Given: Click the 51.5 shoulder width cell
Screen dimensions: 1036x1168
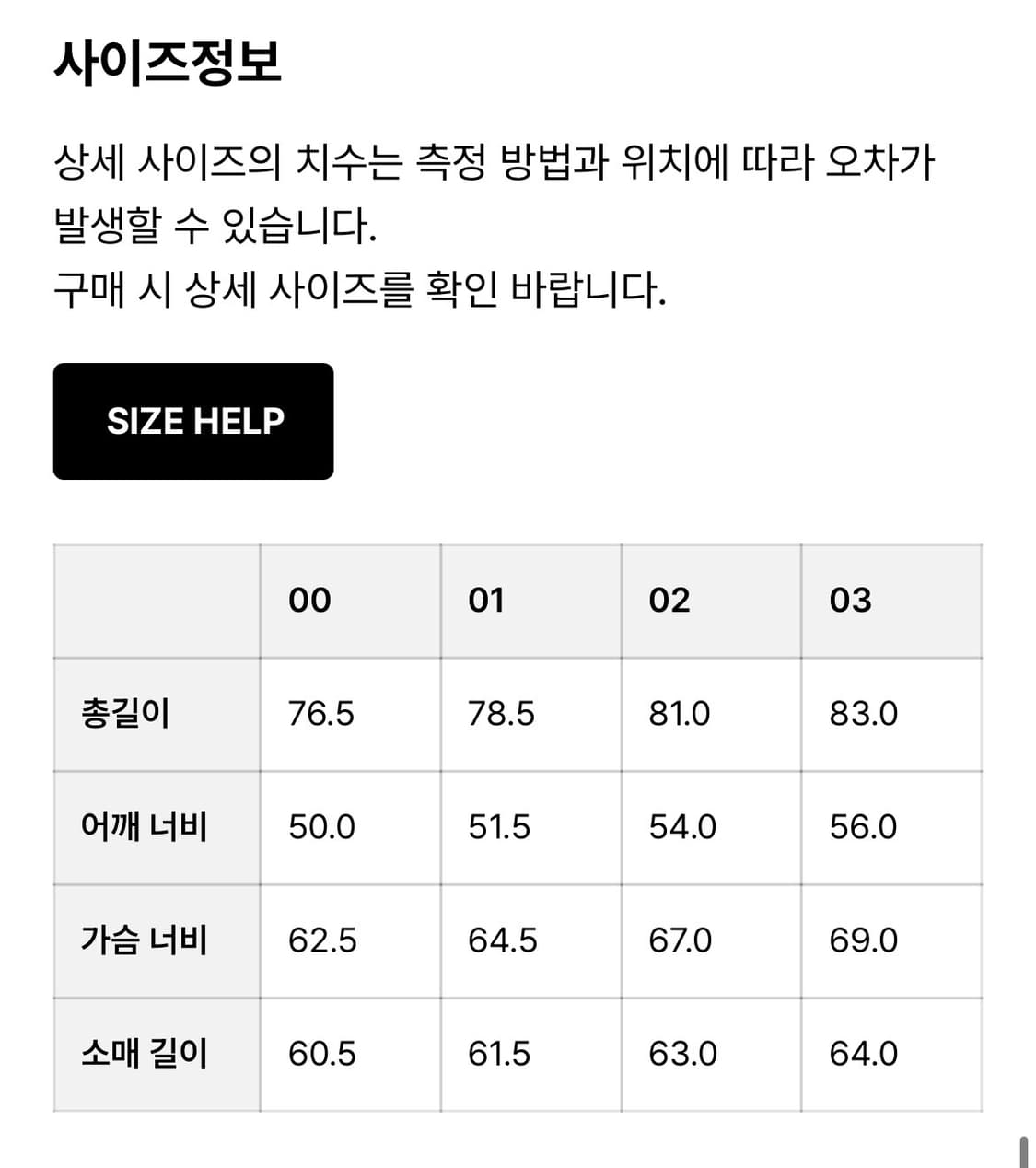Looking at the screenshot, I should click(497, 827).
